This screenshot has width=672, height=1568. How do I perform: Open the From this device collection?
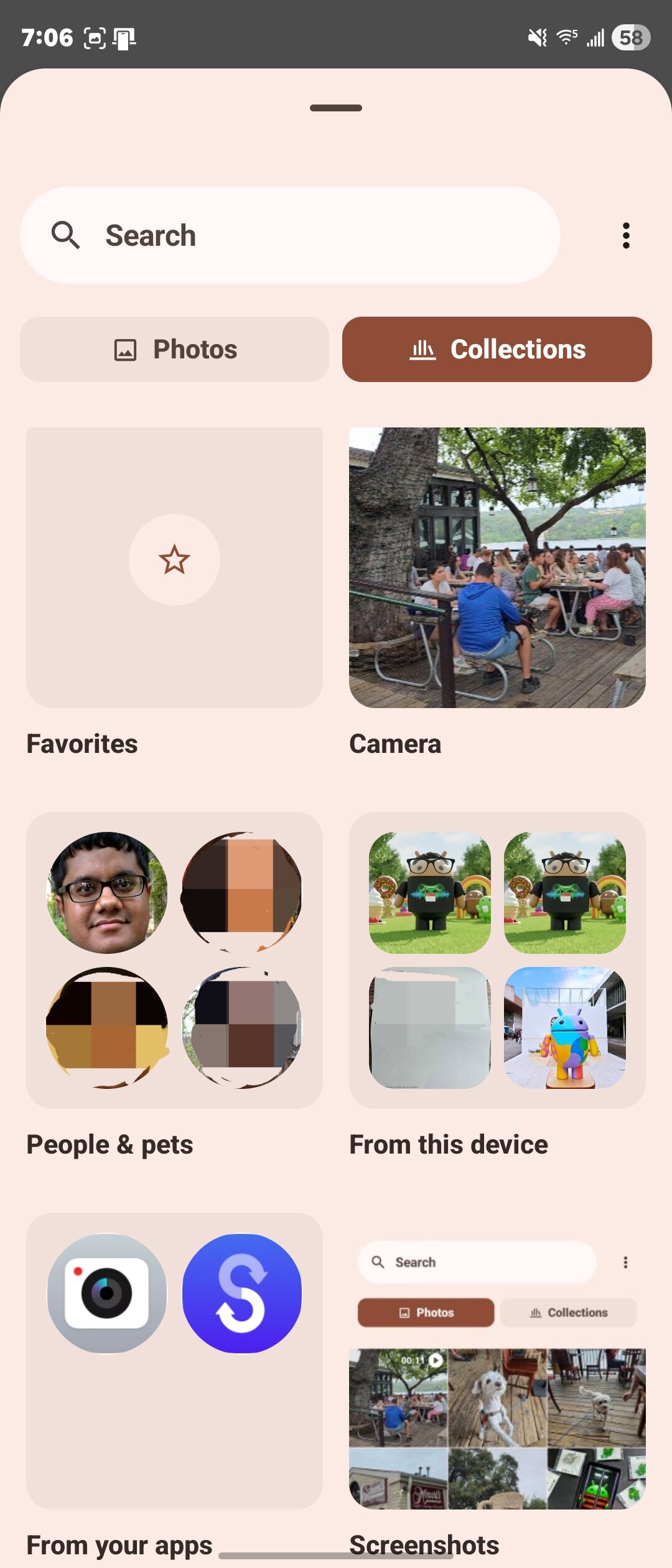[x=497, y=959]
